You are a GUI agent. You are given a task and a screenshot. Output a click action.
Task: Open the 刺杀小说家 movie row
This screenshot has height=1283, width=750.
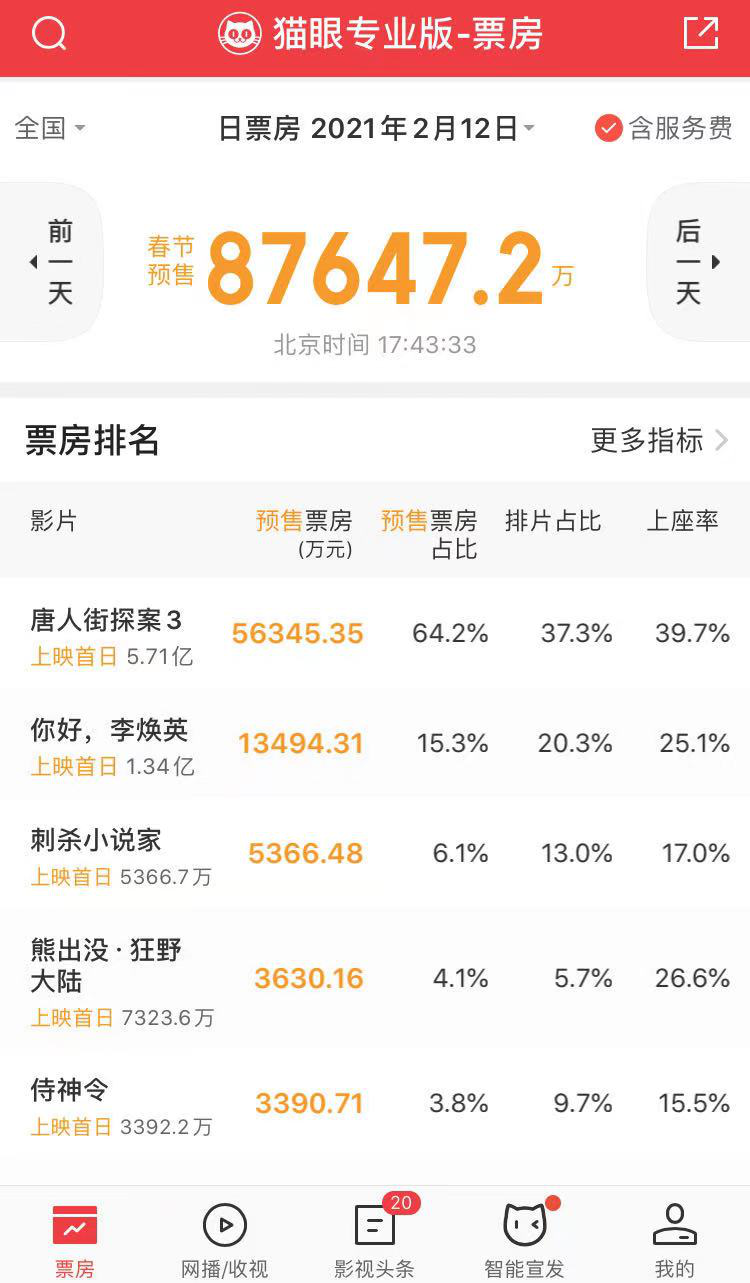click(x=375, y=853)
